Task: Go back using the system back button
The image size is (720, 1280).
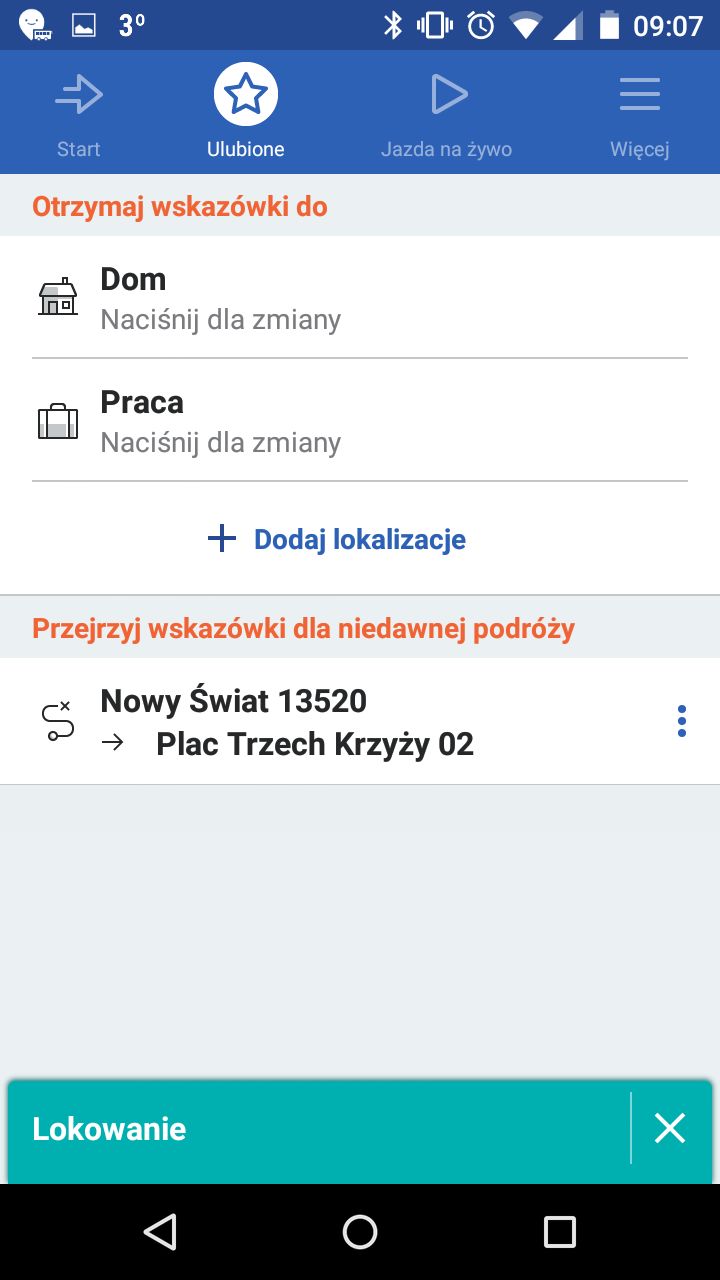Action: pos(160,1232)
